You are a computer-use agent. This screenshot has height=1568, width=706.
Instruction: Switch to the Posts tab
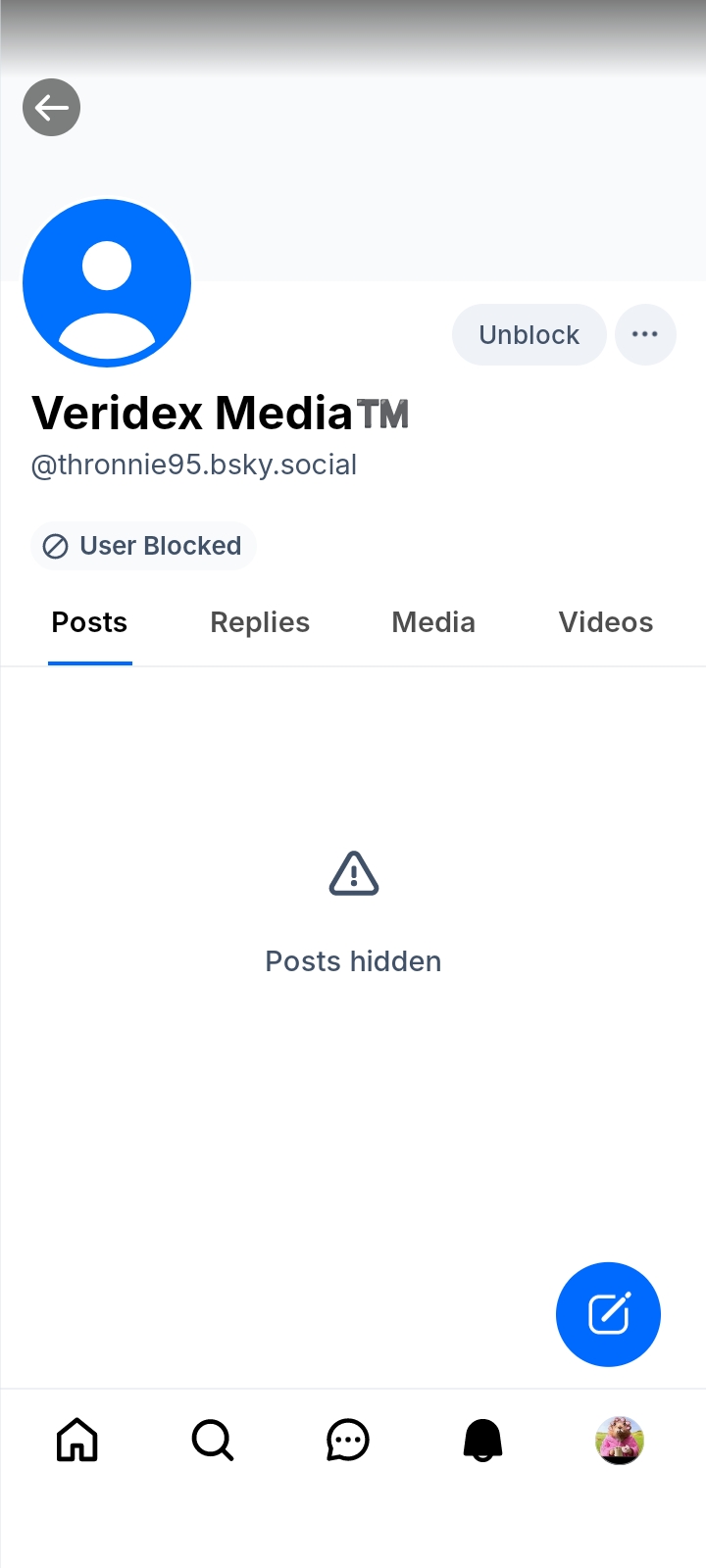pyautogui.click(x=89, y=622)
